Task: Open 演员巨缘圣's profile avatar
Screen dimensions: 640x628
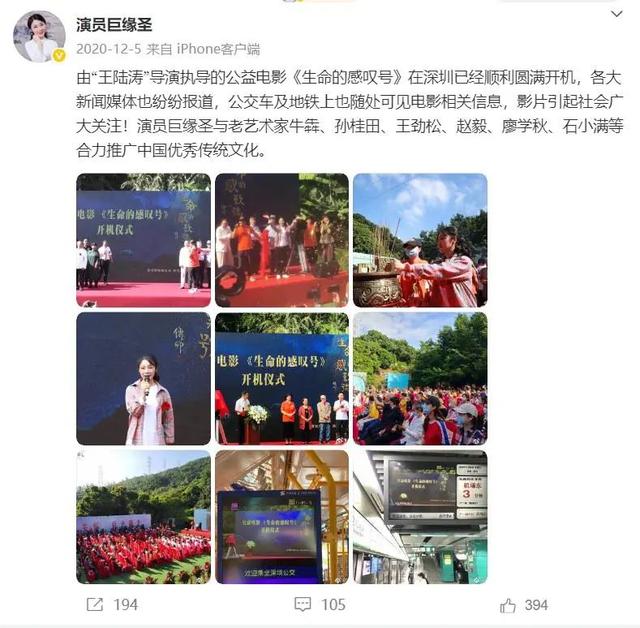Action: 39,37
